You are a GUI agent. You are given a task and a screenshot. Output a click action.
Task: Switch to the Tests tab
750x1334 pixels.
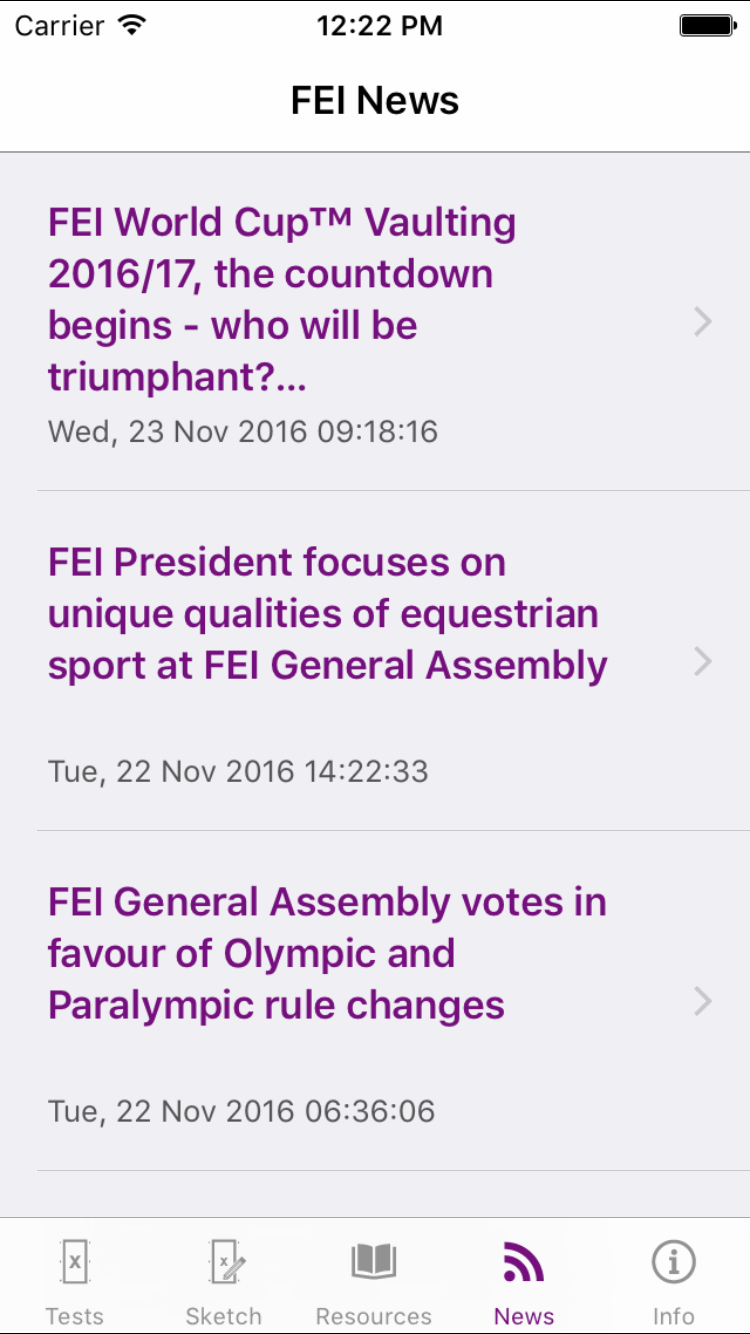pyautogui.click(x=75, y=1278)
